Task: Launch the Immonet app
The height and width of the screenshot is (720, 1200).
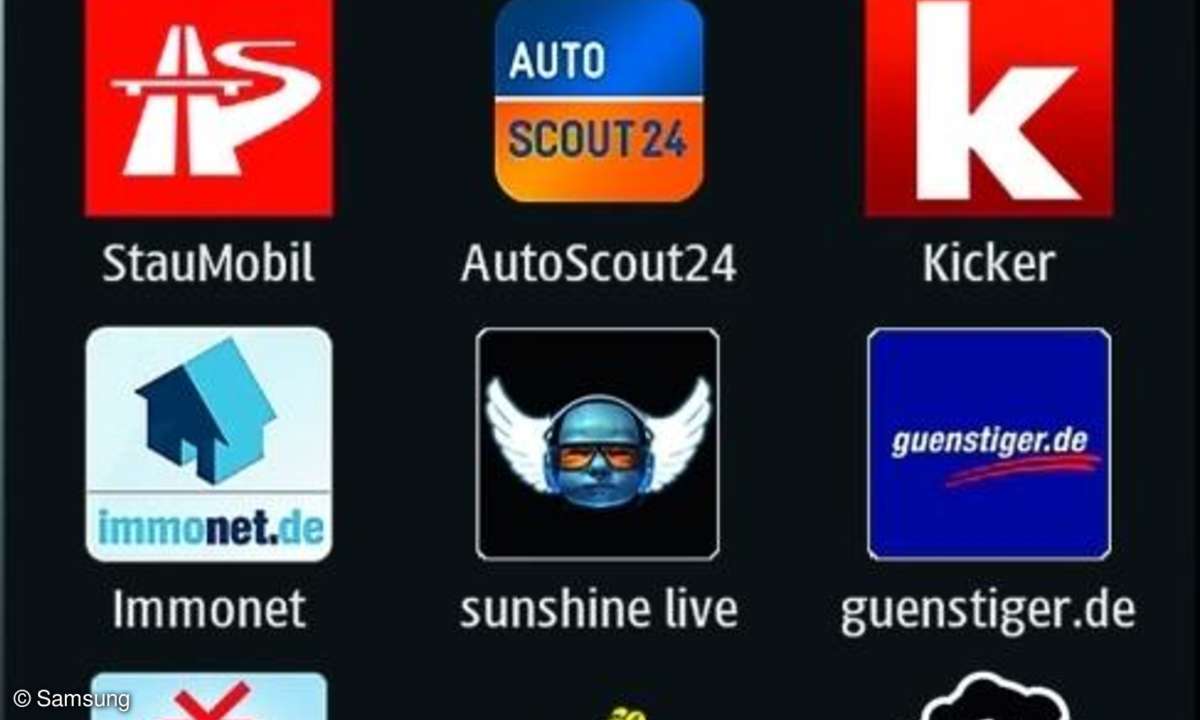Action: [208, 444]
